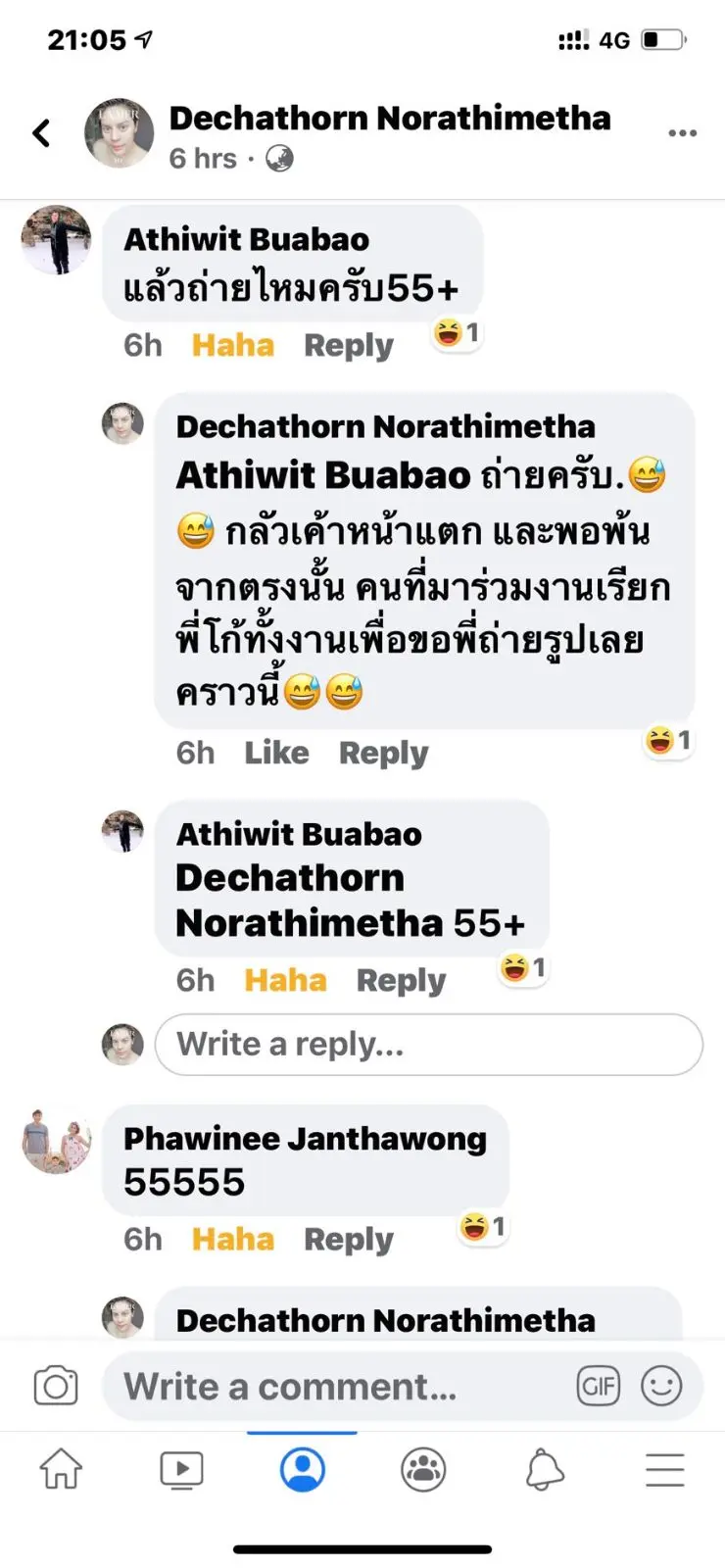
Task: Focus the 'Write a comment...' field
Action: click(333, 1386)
